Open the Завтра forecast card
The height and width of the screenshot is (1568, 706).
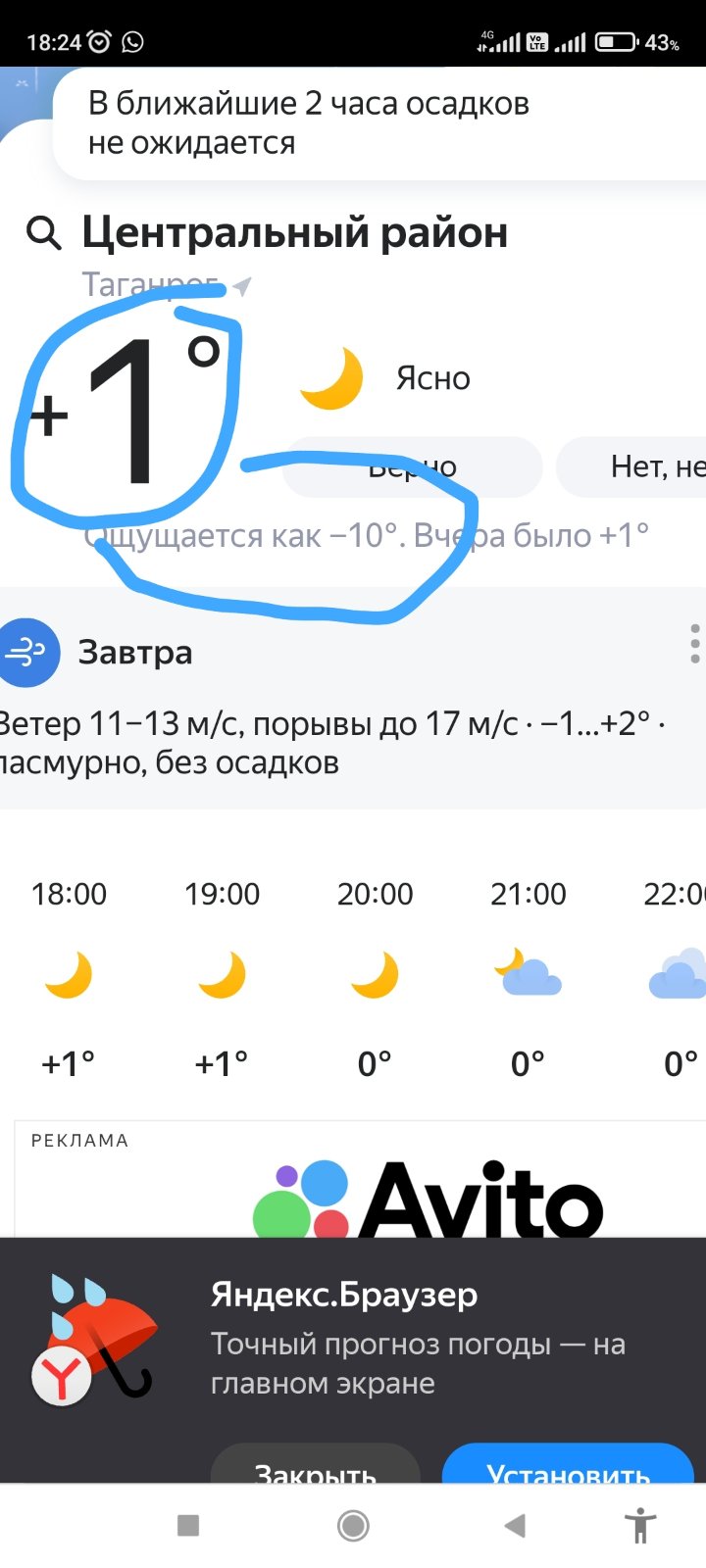353,698
